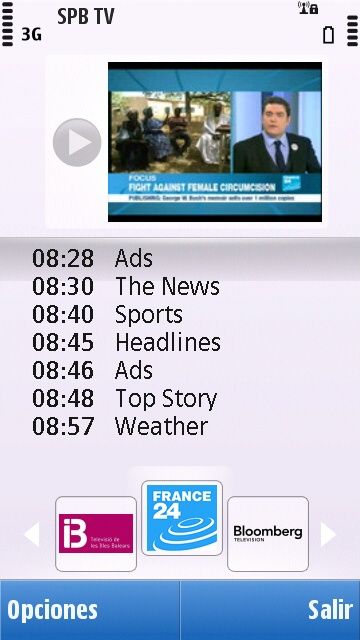Select the 08:57 Weather program
Viewport: 360px width, 640px height.
[120, 426]
